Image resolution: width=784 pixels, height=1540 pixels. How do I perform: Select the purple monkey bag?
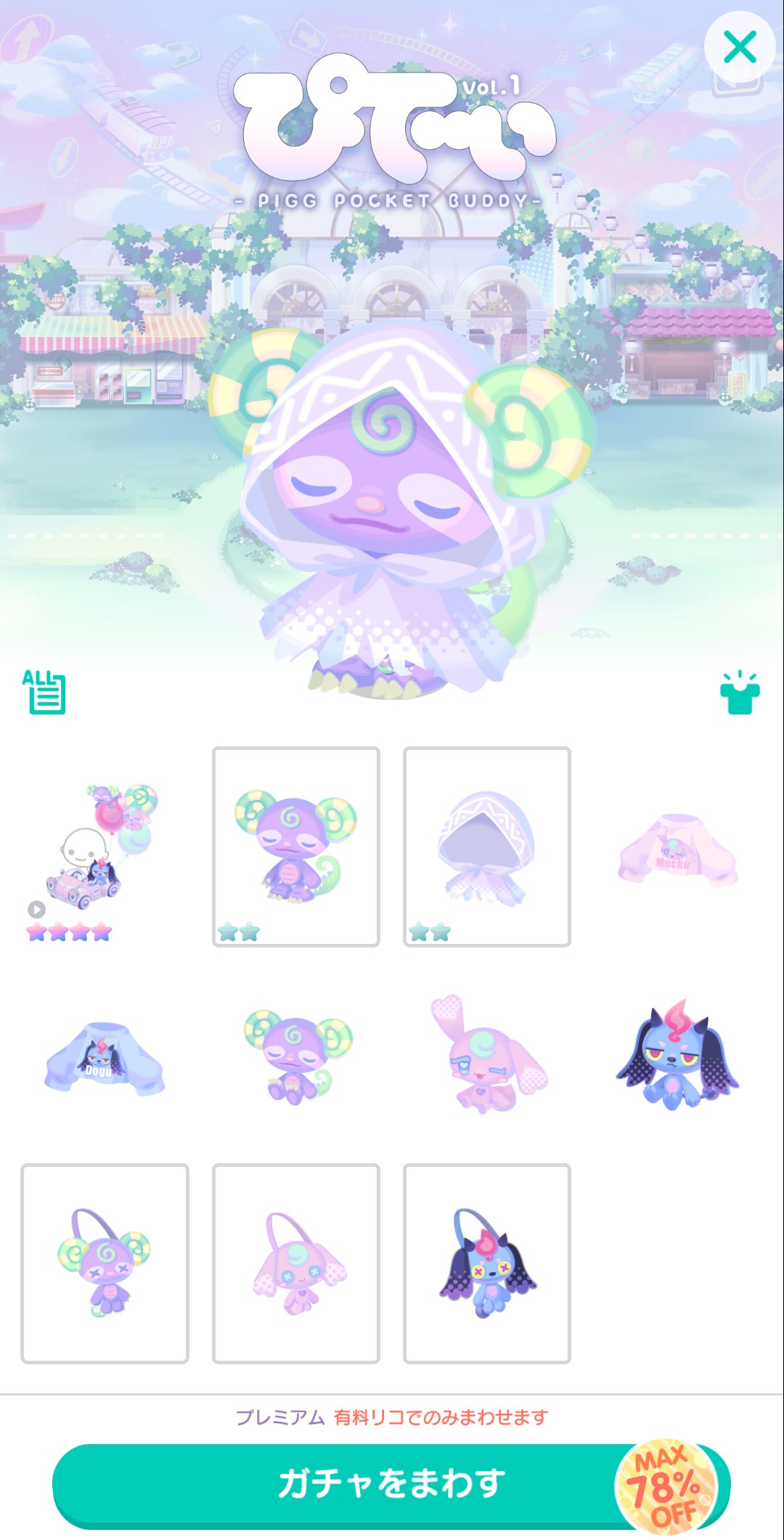click(x=105, y=1263)
